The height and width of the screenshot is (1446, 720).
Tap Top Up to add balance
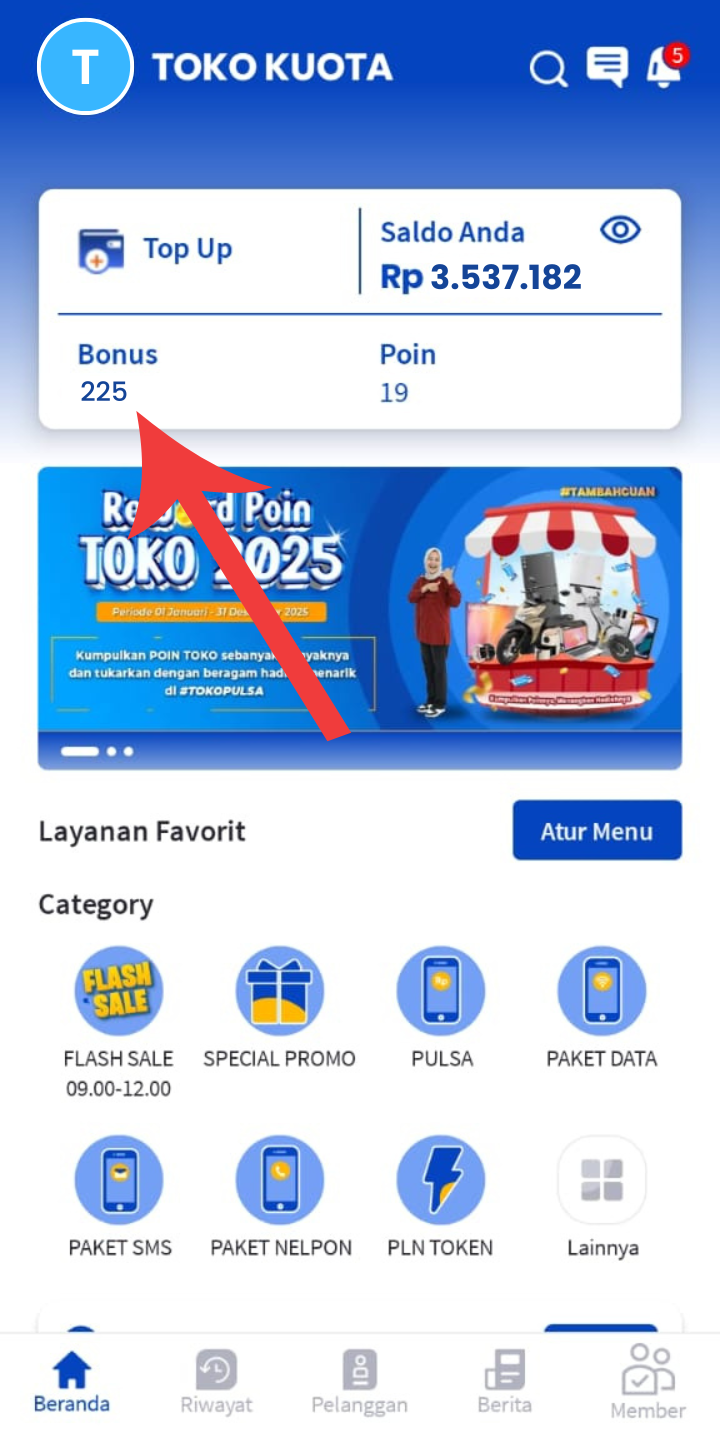156,249
